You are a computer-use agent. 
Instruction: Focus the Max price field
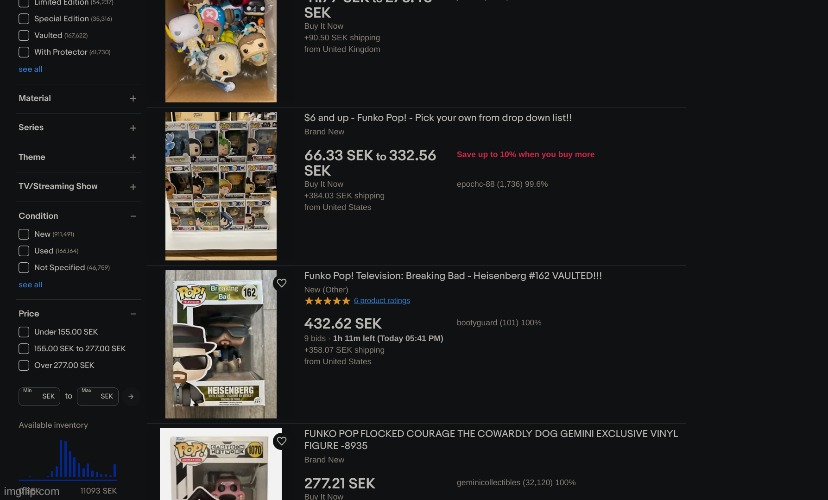[98, 396]
